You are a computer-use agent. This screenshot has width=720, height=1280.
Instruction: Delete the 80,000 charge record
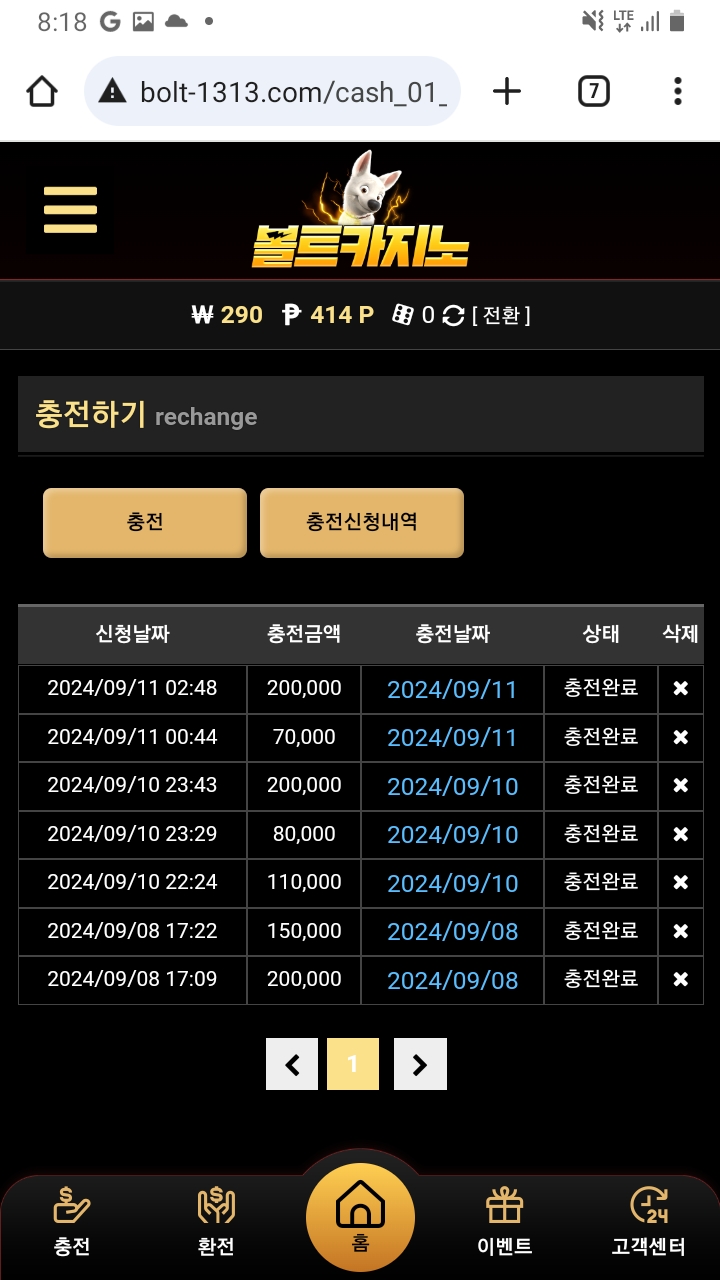click(x=680, y=834)
